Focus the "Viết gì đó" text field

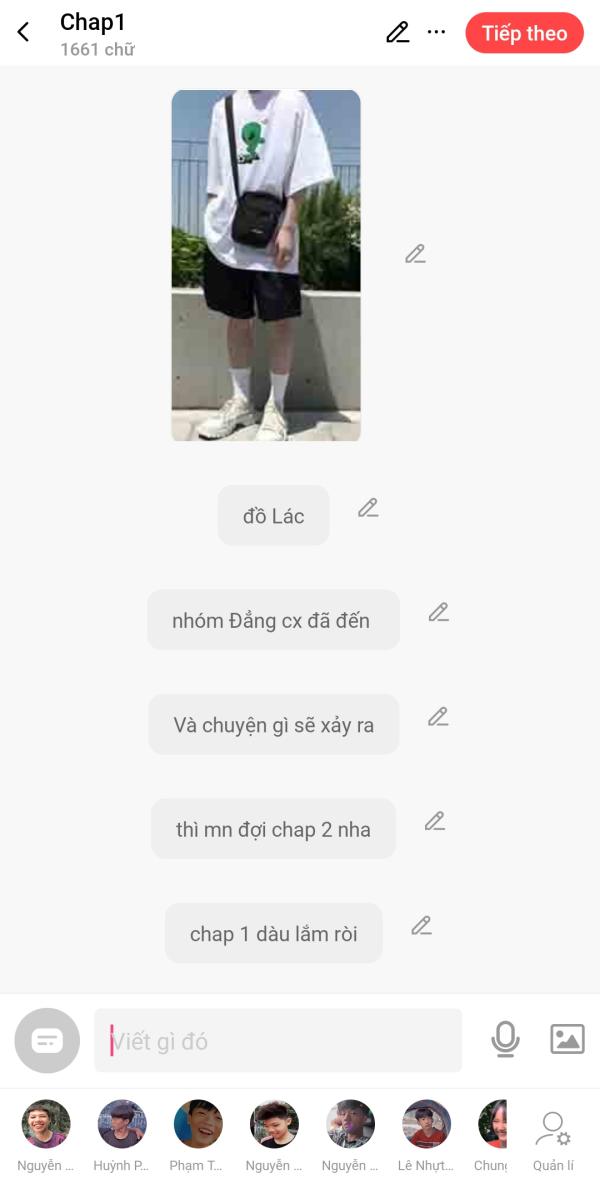(278, 1040)
